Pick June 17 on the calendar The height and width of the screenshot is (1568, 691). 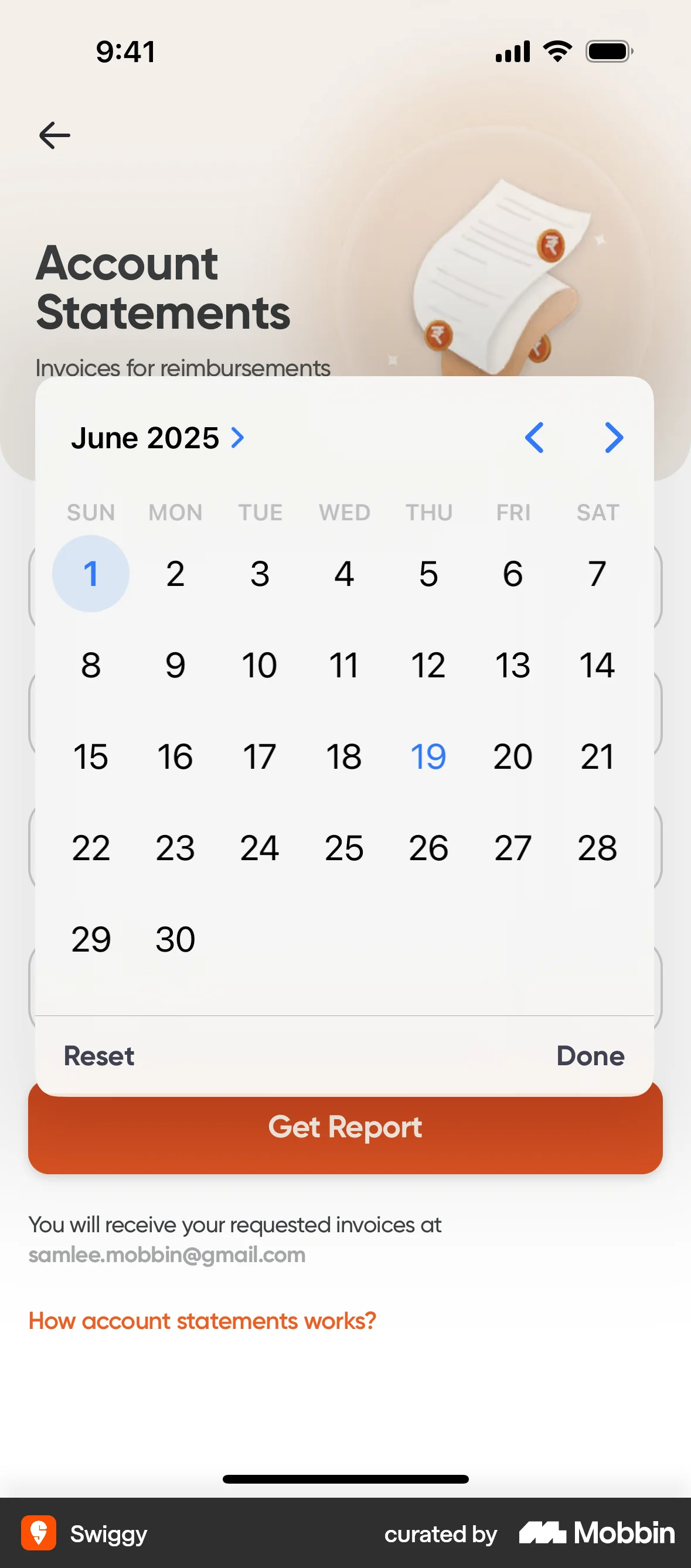[x=260, y=756]
